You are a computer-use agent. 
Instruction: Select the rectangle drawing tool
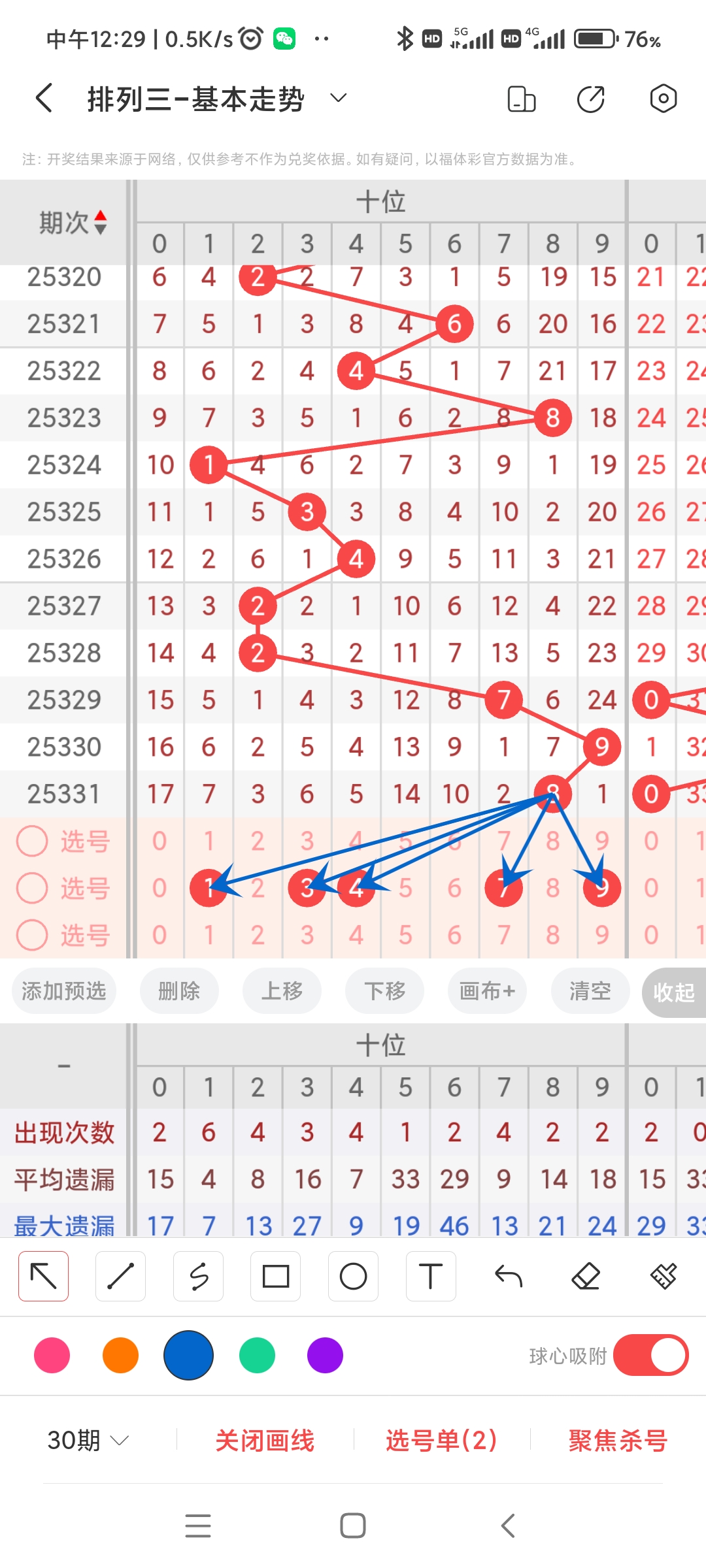point(276,1275)
